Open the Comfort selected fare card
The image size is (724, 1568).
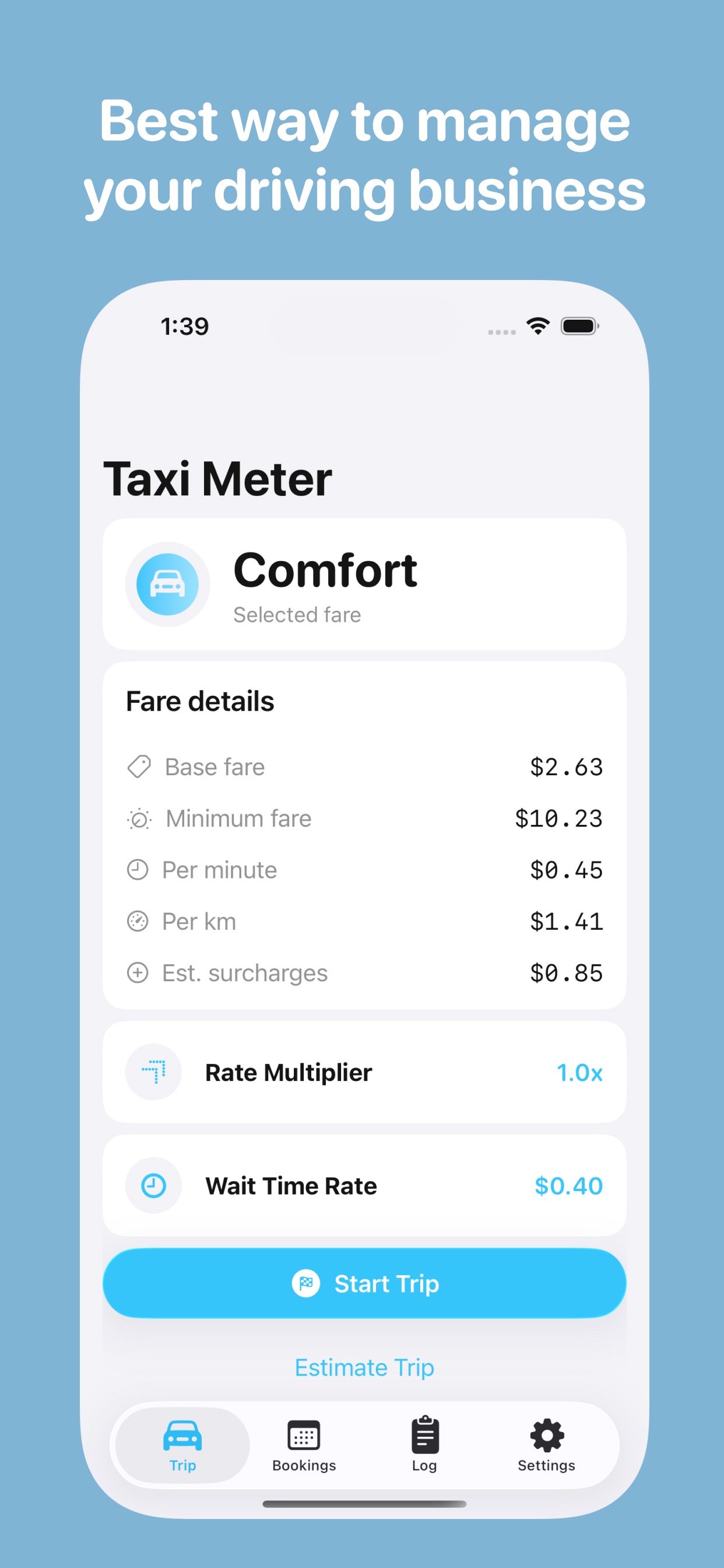364,584
